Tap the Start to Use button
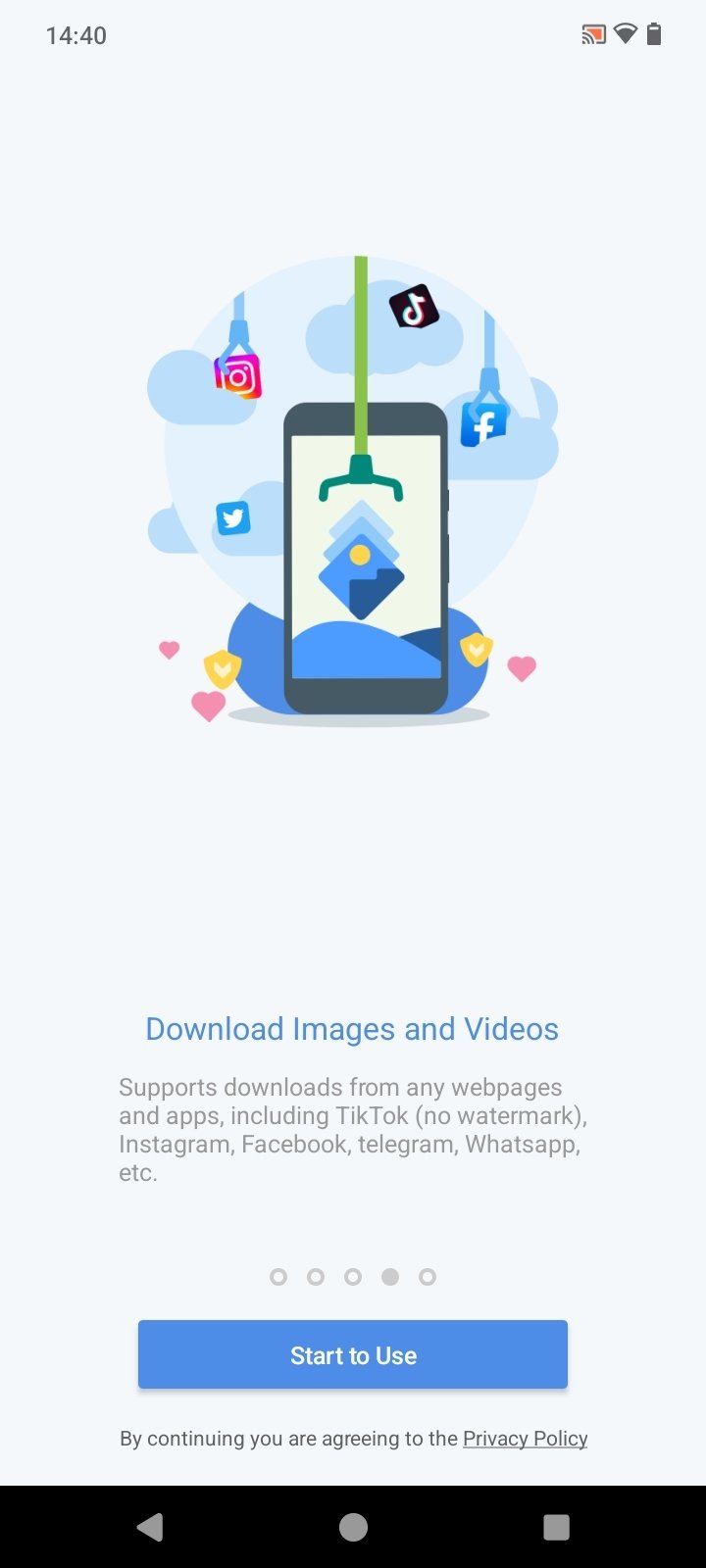The width and height of the screenshot is (706, 1568). point(353,1354)
